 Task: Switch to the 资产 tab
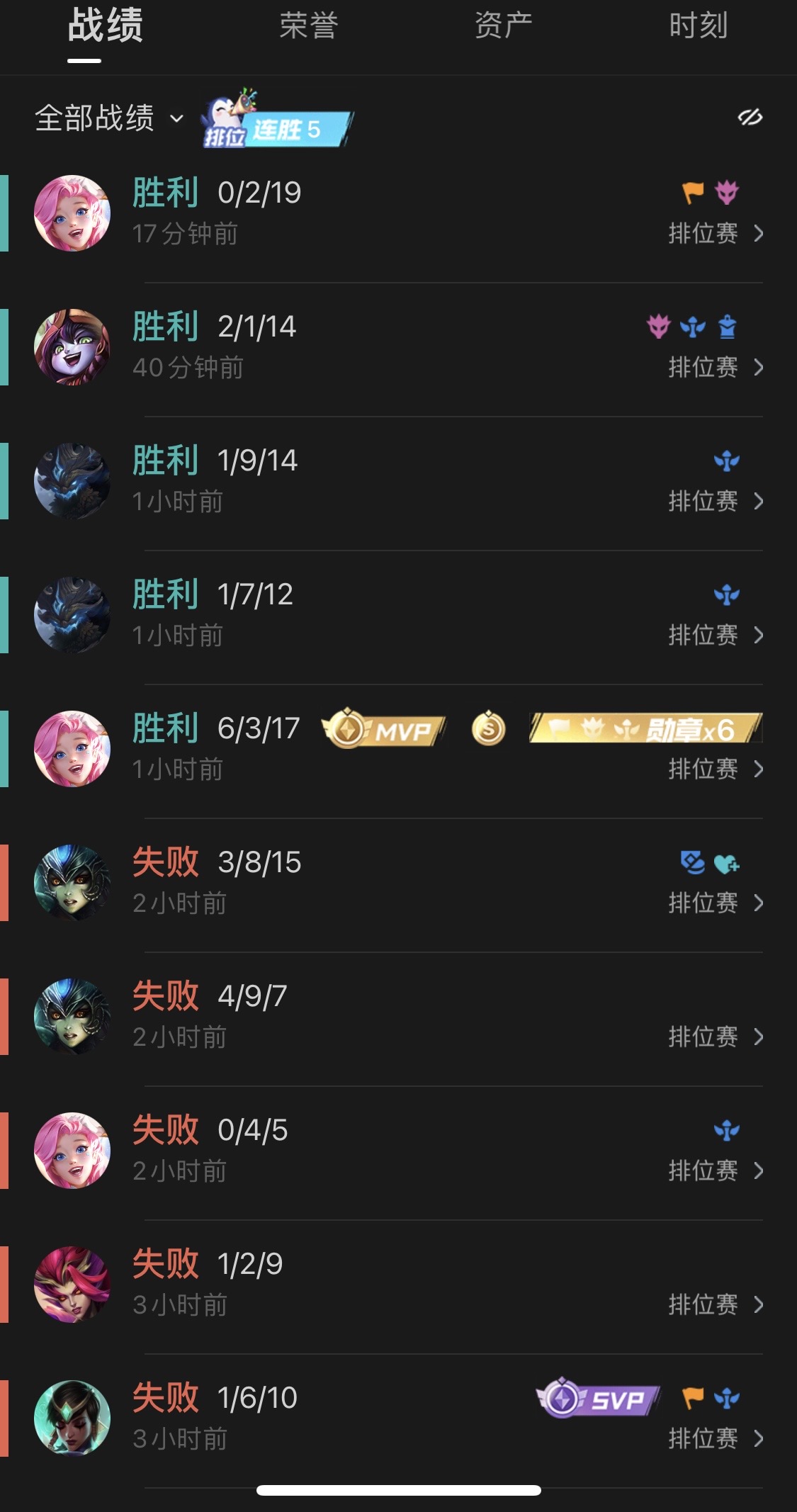pos(504,26)
